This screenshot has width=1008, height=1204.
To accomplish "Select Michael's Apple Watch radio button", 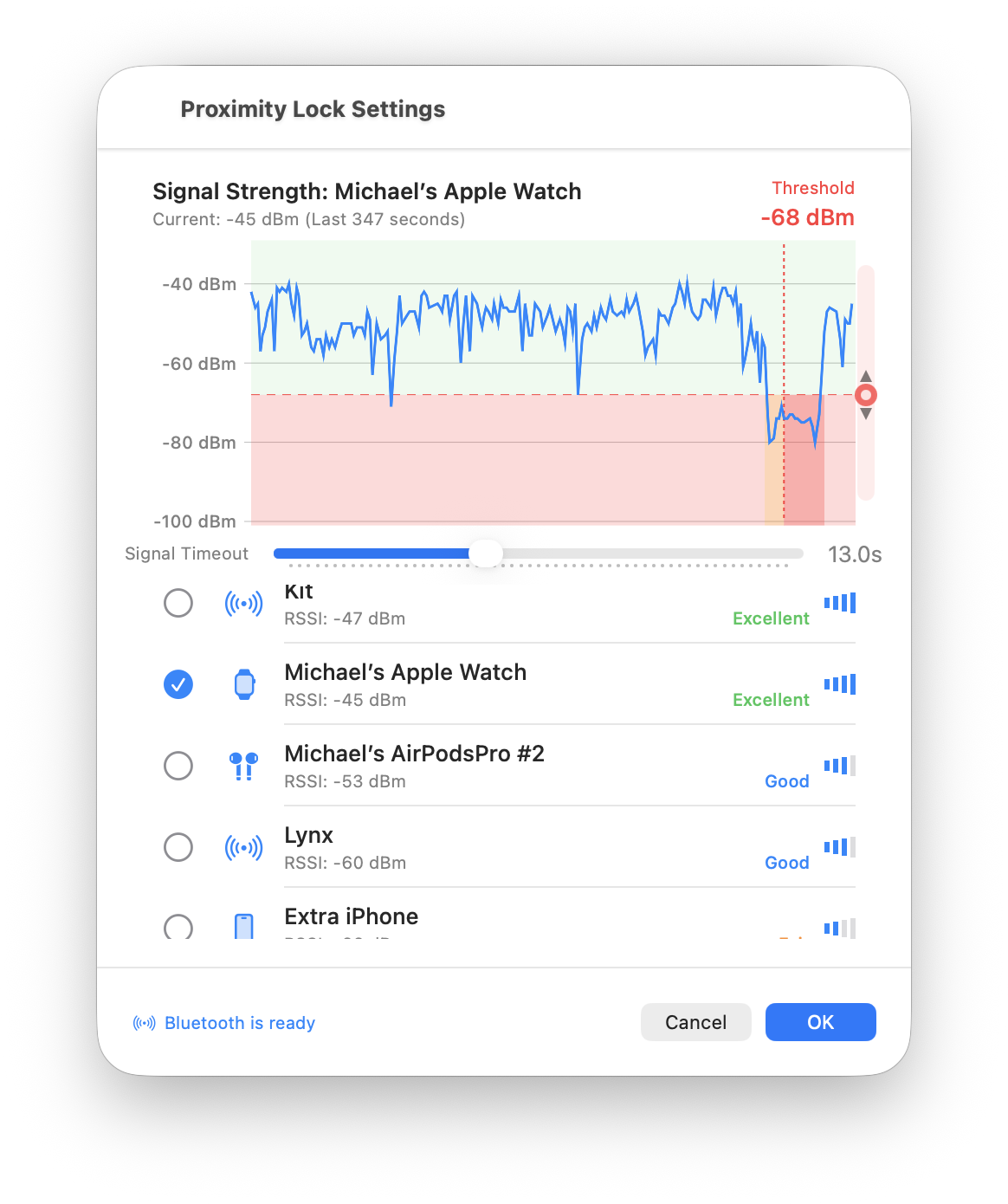I will (178, 684).
